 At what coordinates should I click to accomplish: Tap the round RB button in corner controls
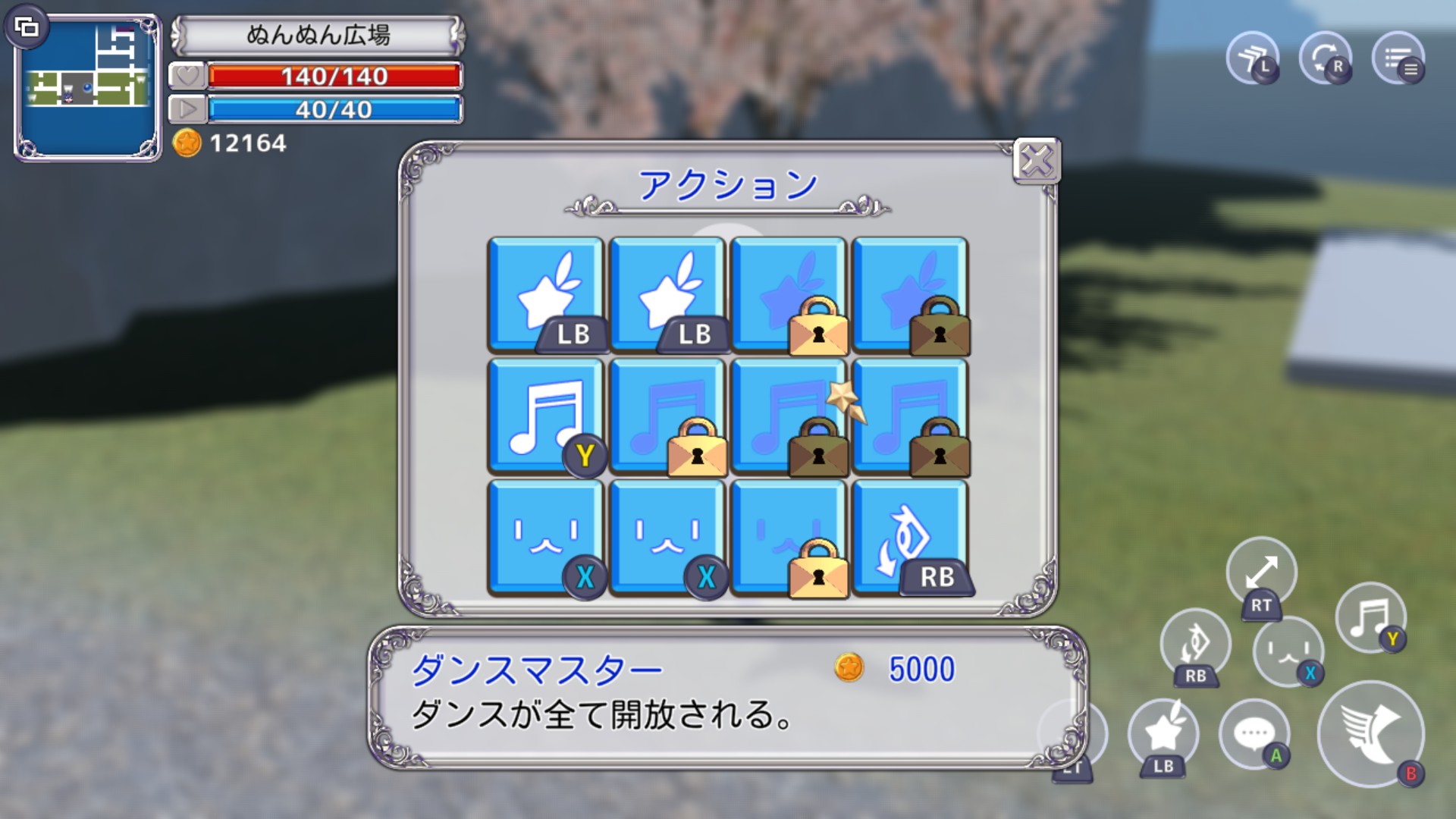click(x=1195, y=644)
